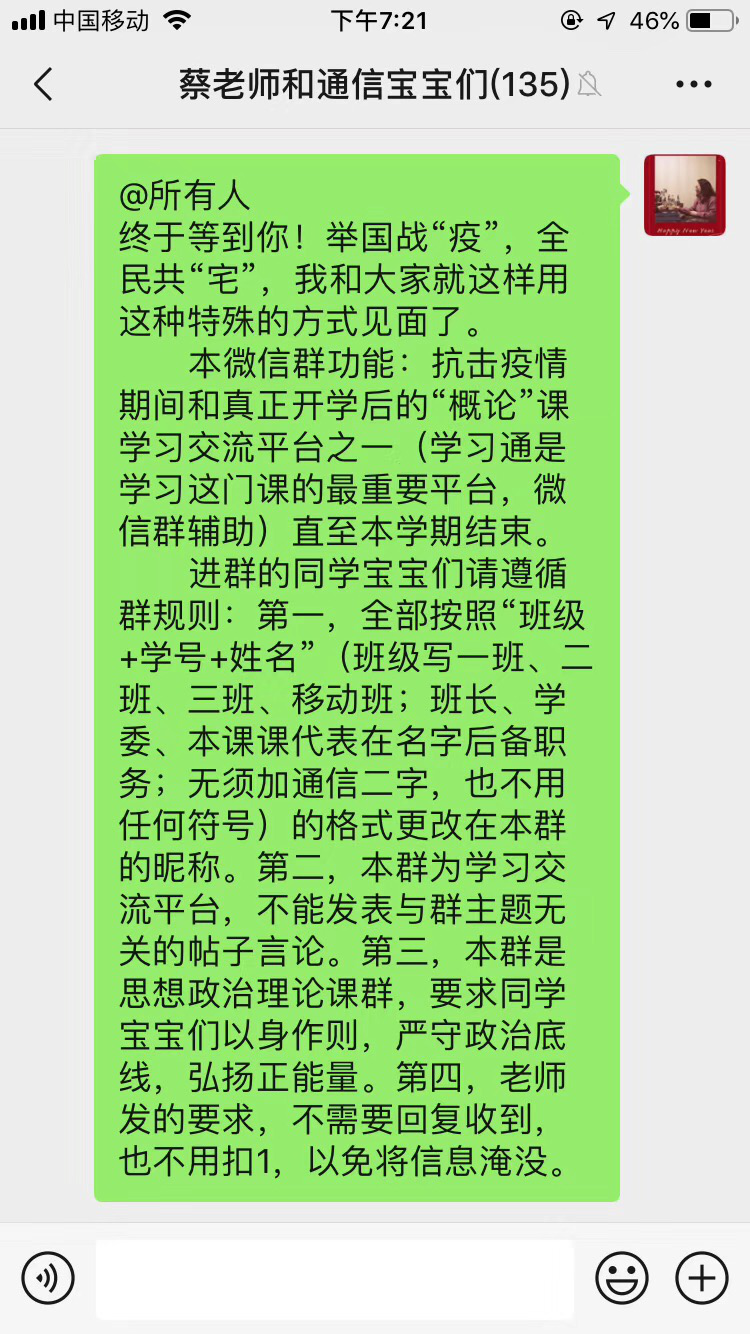
Task: Switch to voice message input
Action: coord(48,1277)
